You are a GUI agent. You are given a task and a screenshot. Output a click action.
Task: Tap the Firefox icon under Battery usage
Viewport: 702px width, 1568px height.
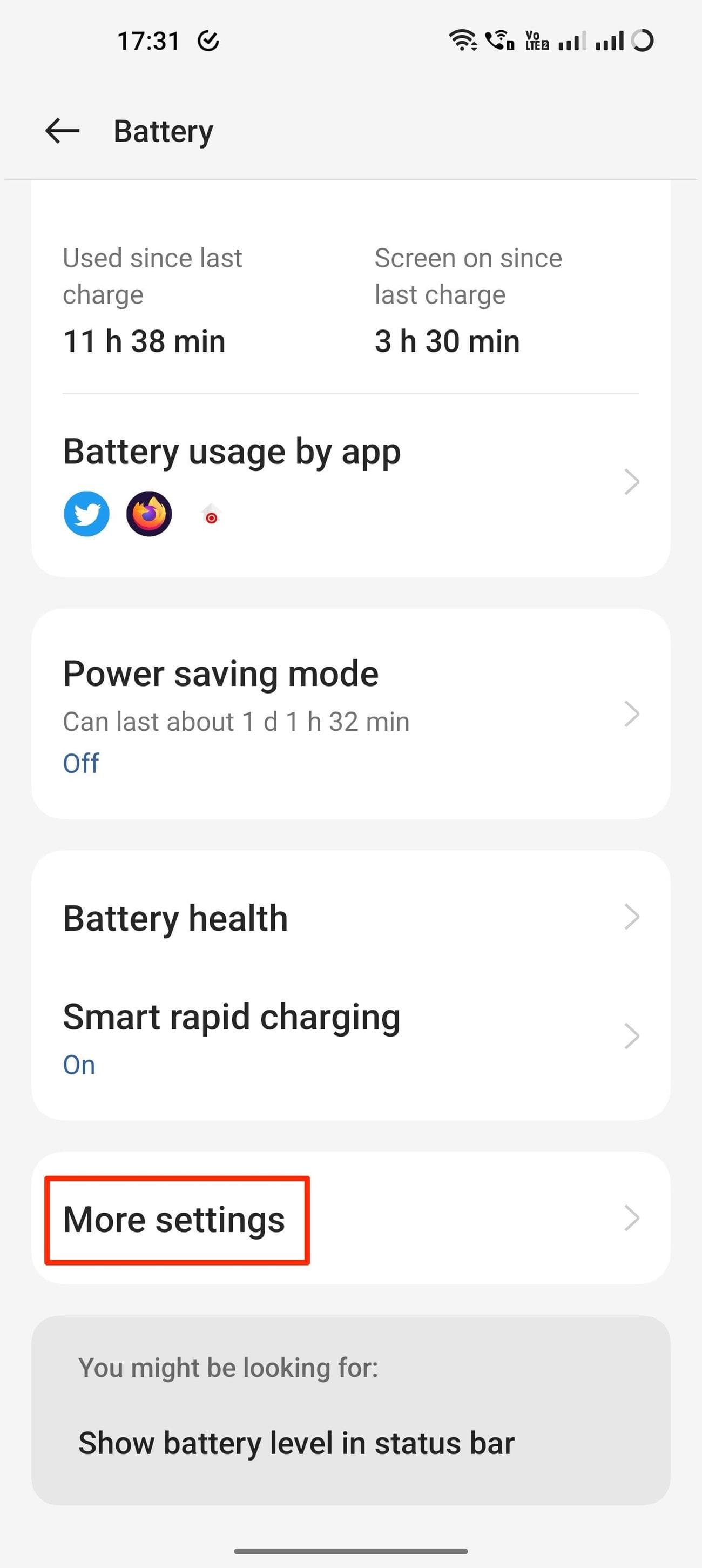[150, 513]
